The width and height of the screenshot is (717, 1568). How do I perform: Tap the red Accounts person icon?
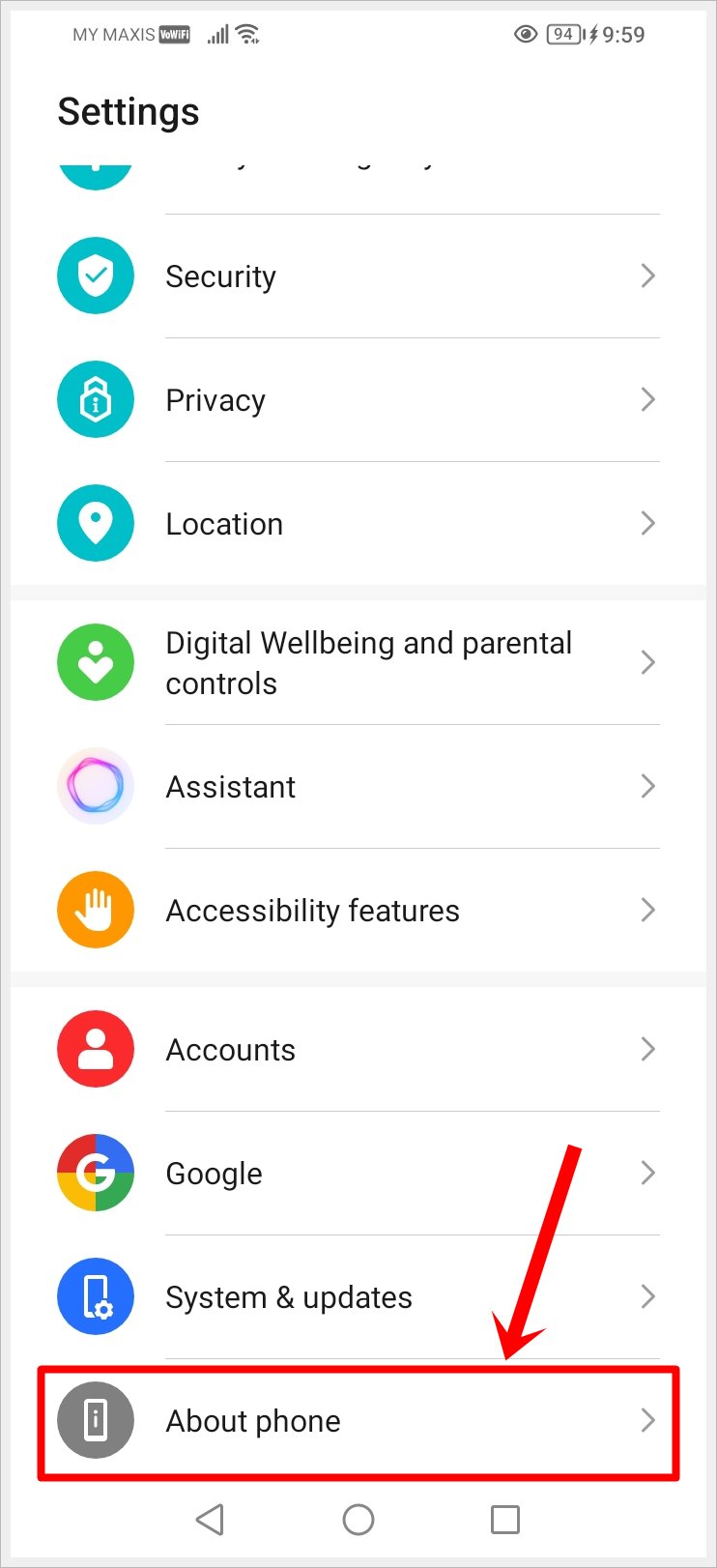(x=95, y=1049)
